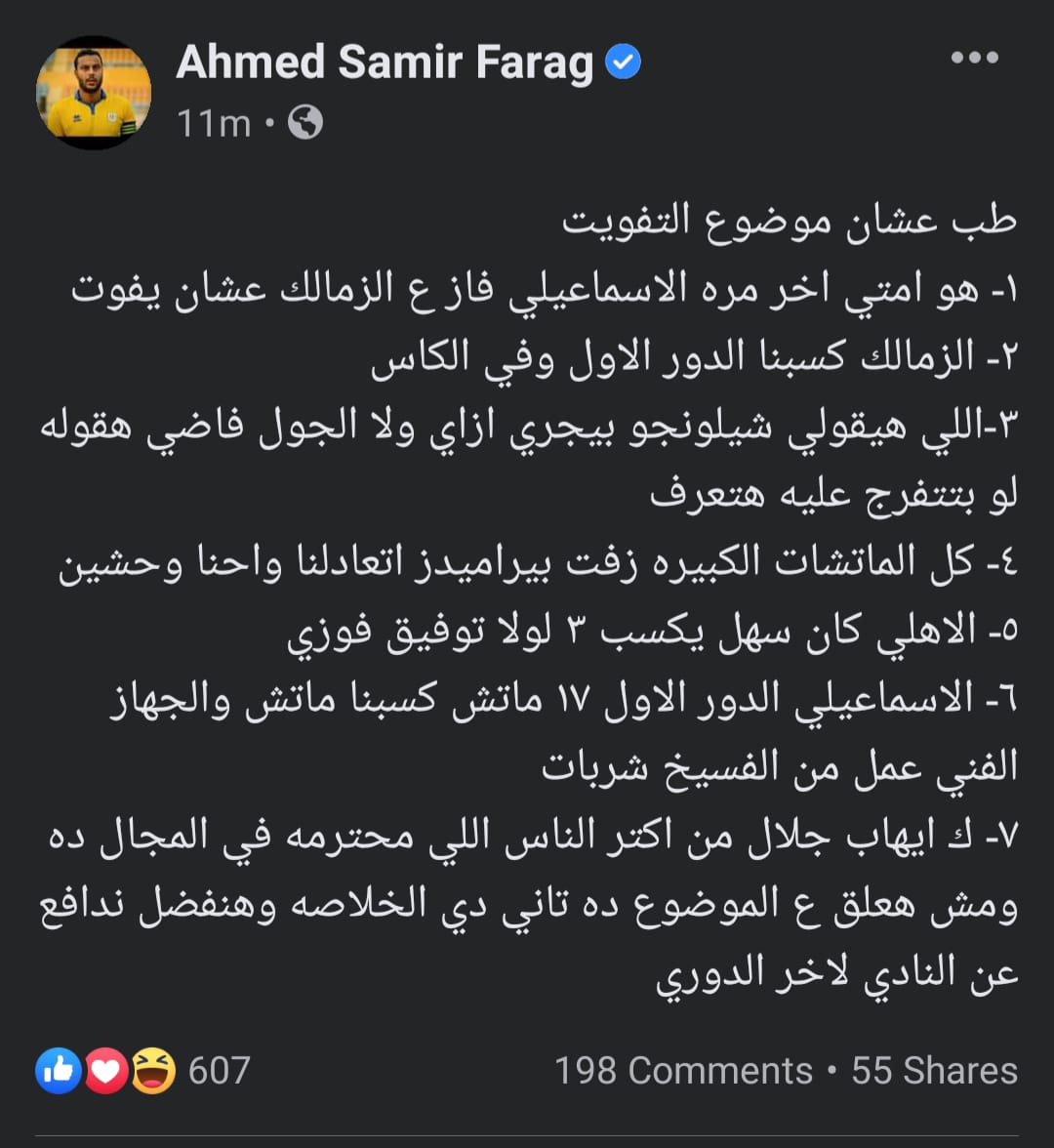Image resolution: width=1054 pixels, height=1148 pixels.
Task: View the 607 reactions list
Action: pos(142,1071)
